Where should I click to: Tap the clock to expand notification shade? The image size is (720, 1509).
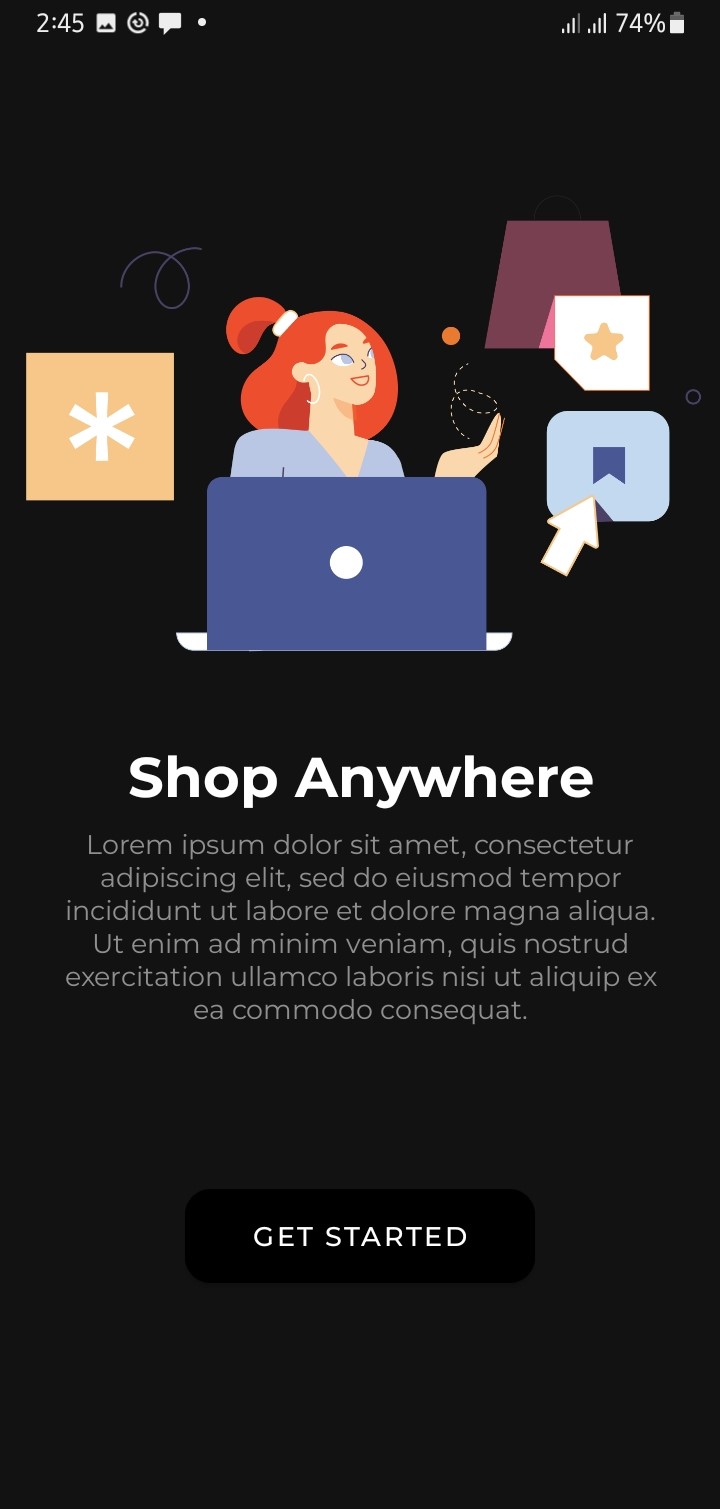click(x=60, y=22)
